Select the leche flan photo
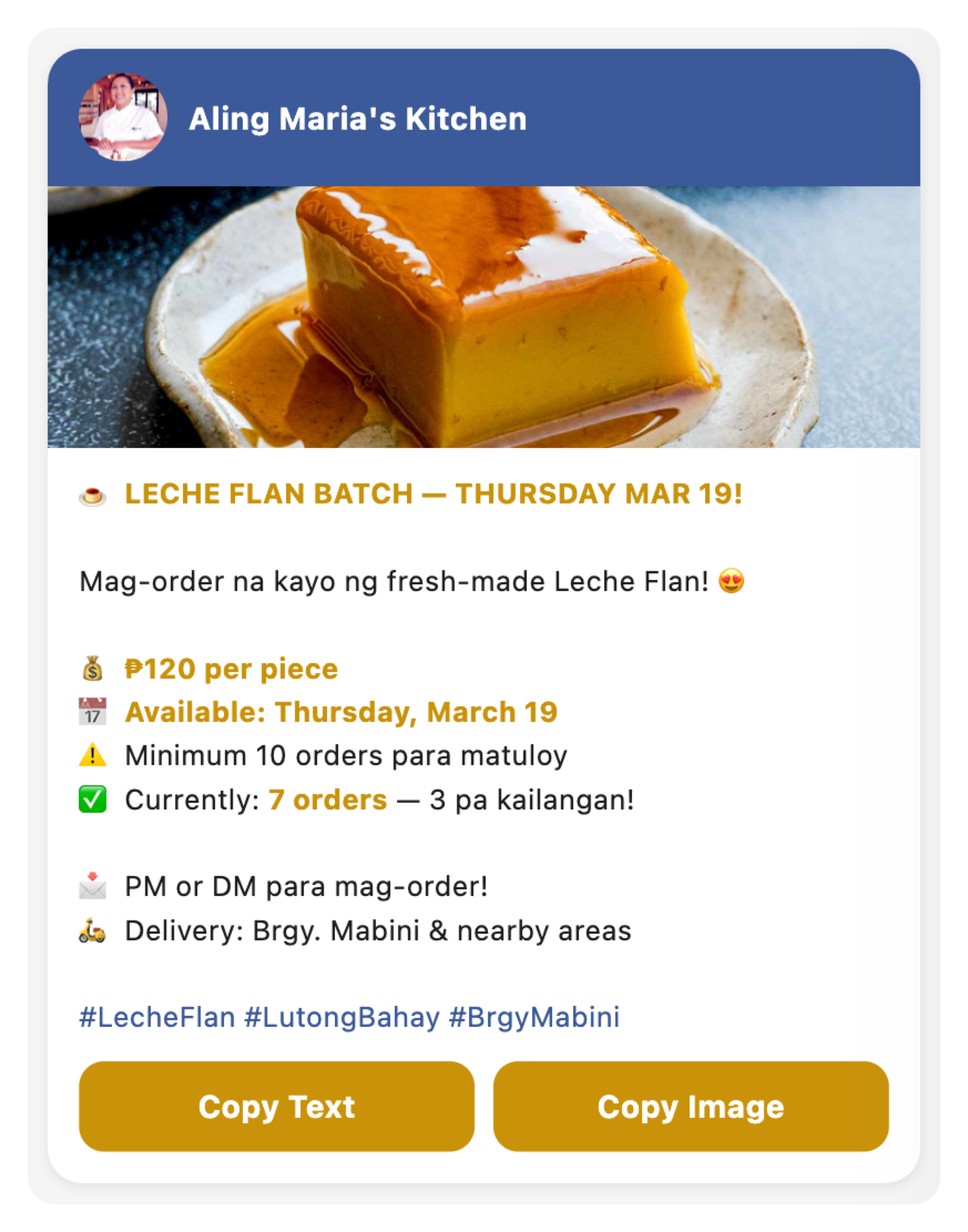Image resolution: width=968 pixels, height=1232 pixels. pos(484,317)
